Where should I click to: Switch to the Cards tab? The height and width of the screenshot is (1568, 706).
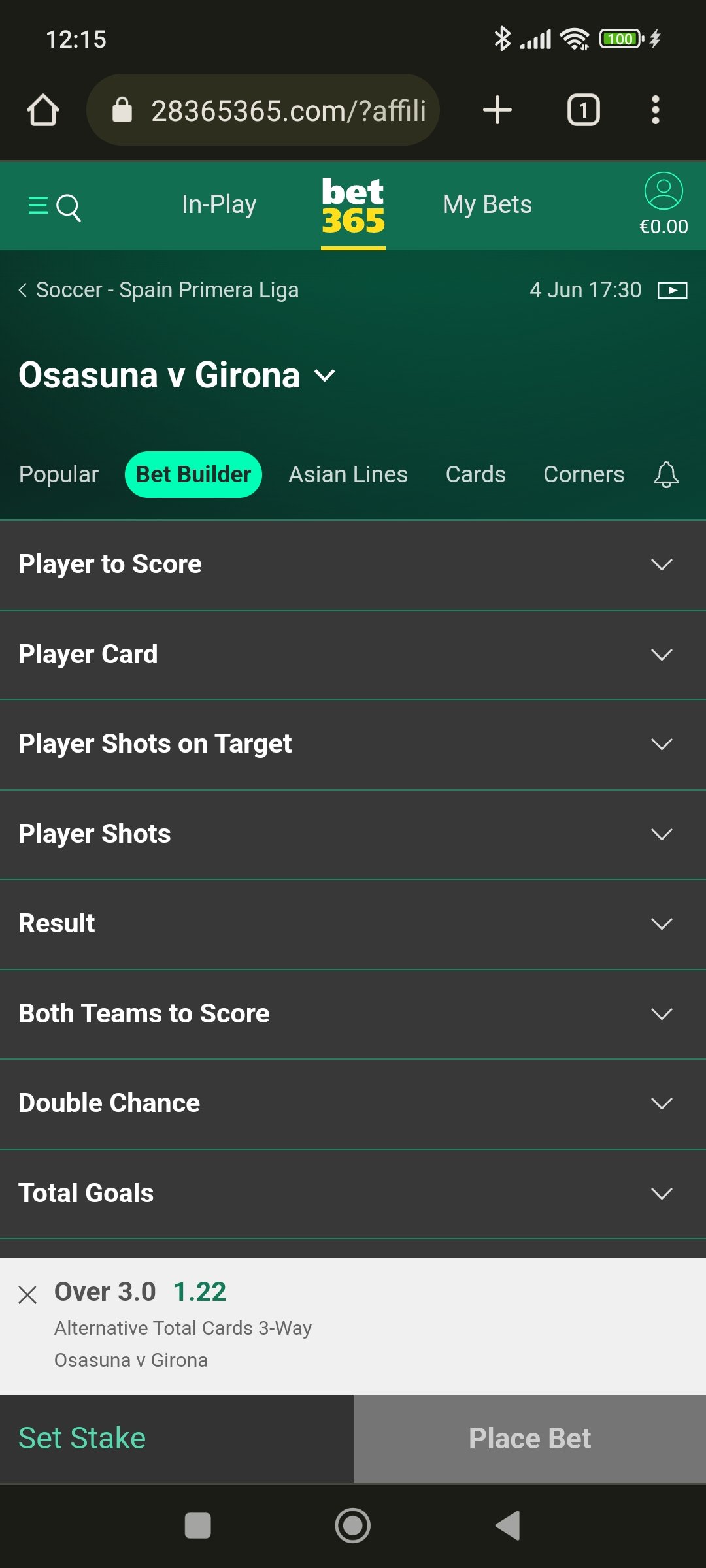[475, 474]
